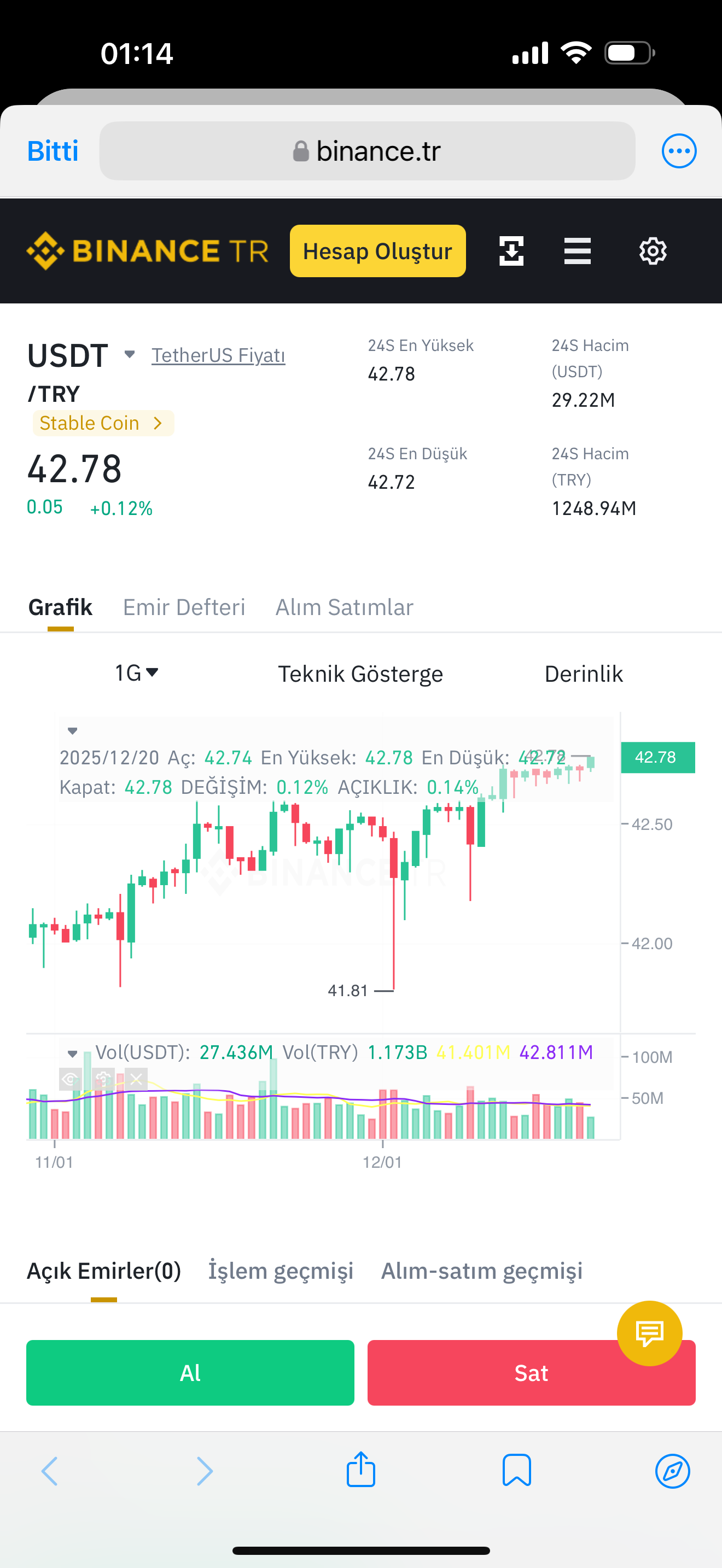722x1568 pixels.
Task: Open the settings gear
Action: (653, 251)
